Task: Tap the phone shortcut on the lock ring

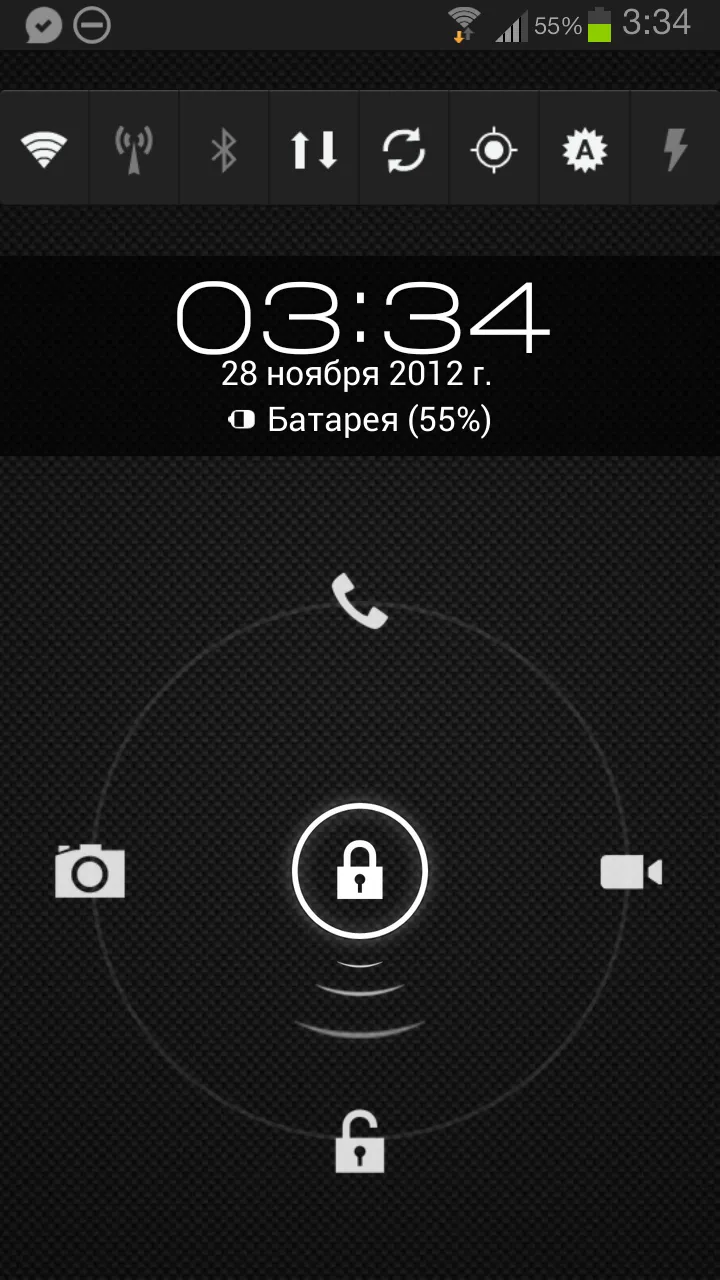Action: click(x=360, y=600)
